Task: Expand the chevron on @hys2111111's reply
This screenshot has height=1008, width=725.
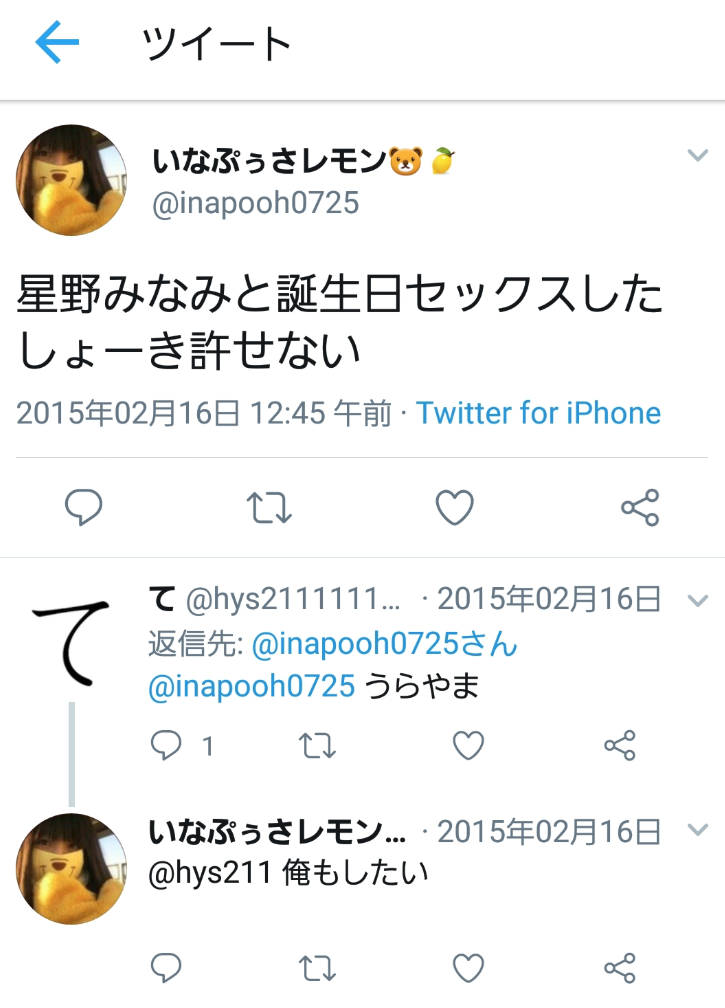Action: coord(697,601)
